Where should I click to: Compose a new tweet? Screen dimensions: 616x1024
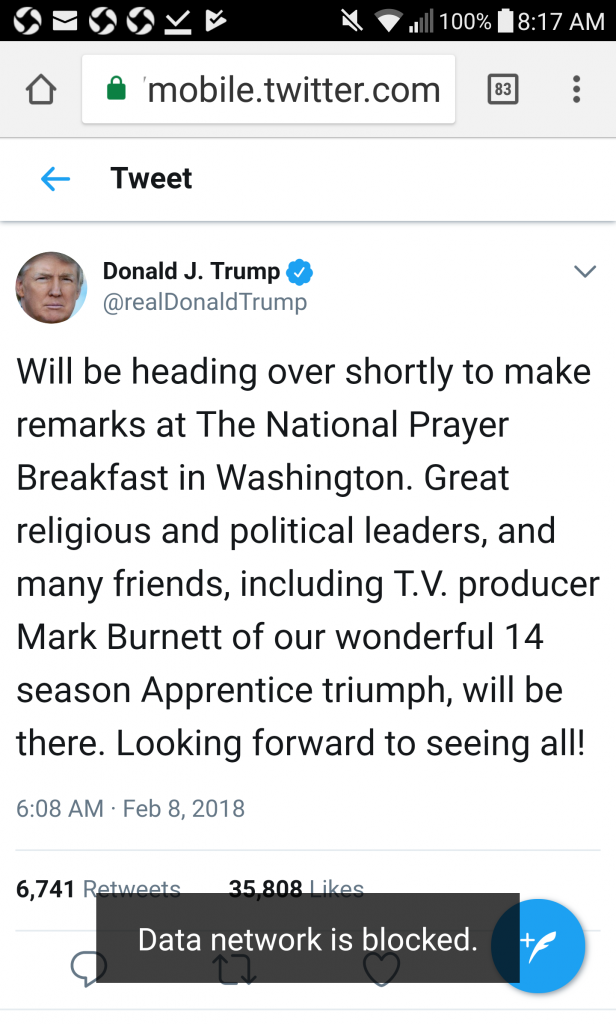pyautogui.click(x=540, y=945)
